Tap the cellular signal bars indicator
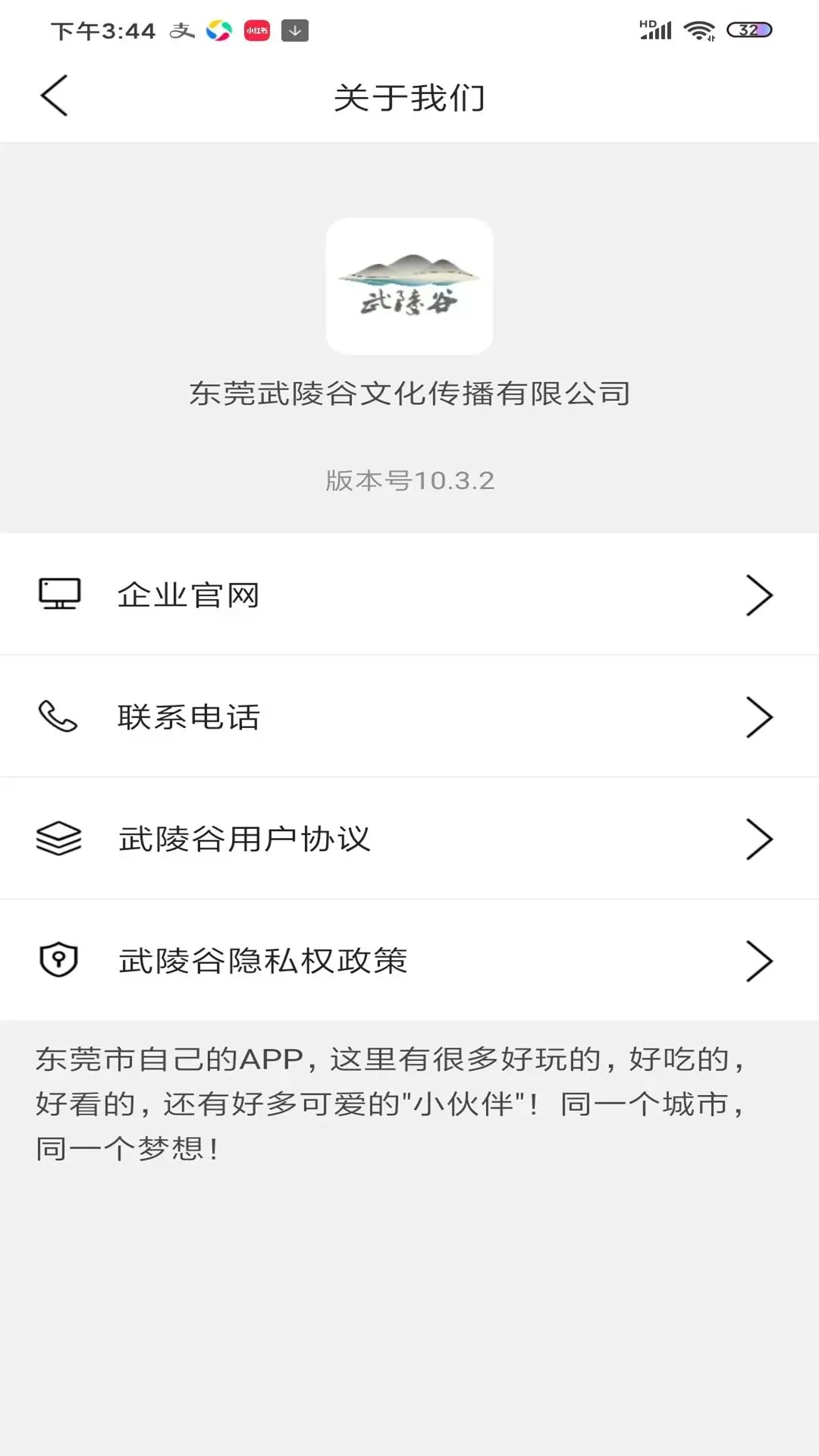This screenshot has width=819, height=1456. 656,32
